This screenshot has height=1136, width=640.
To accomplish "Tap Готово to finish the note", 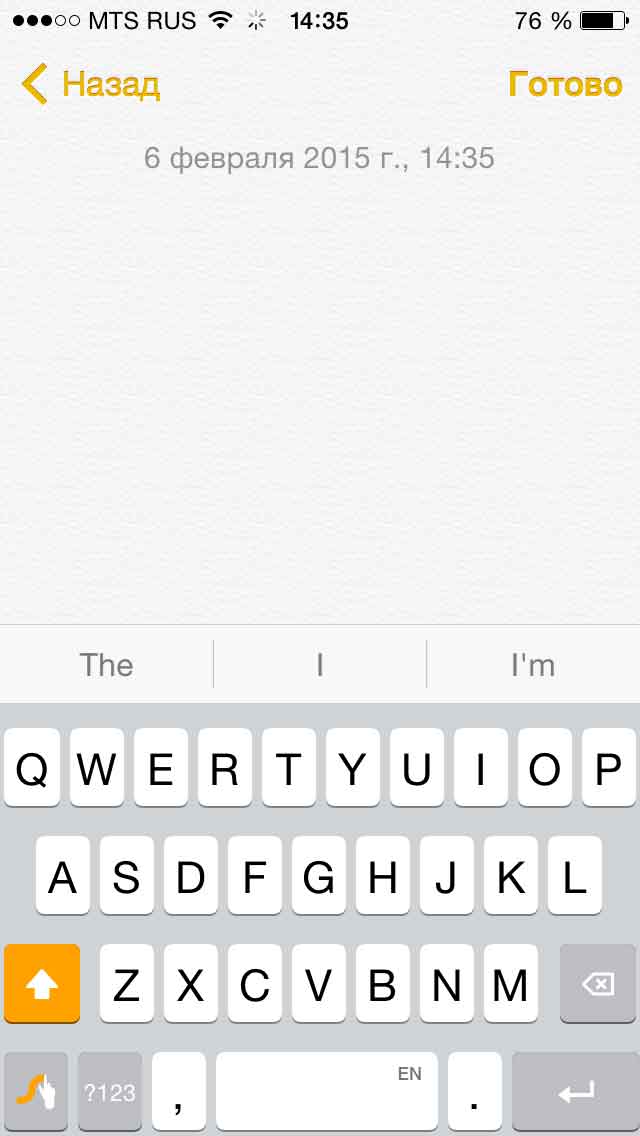I will tap(565, 84).
